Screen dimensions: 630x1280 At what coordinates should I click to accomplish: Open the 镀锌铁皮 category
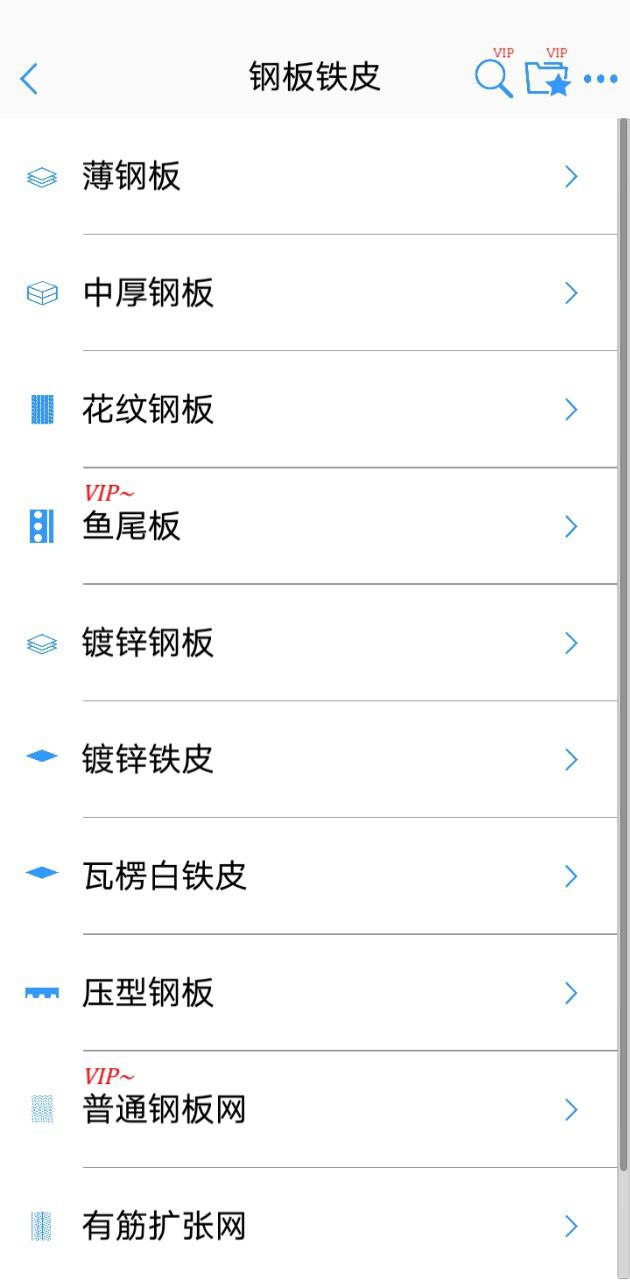click(x=310, y=760)
